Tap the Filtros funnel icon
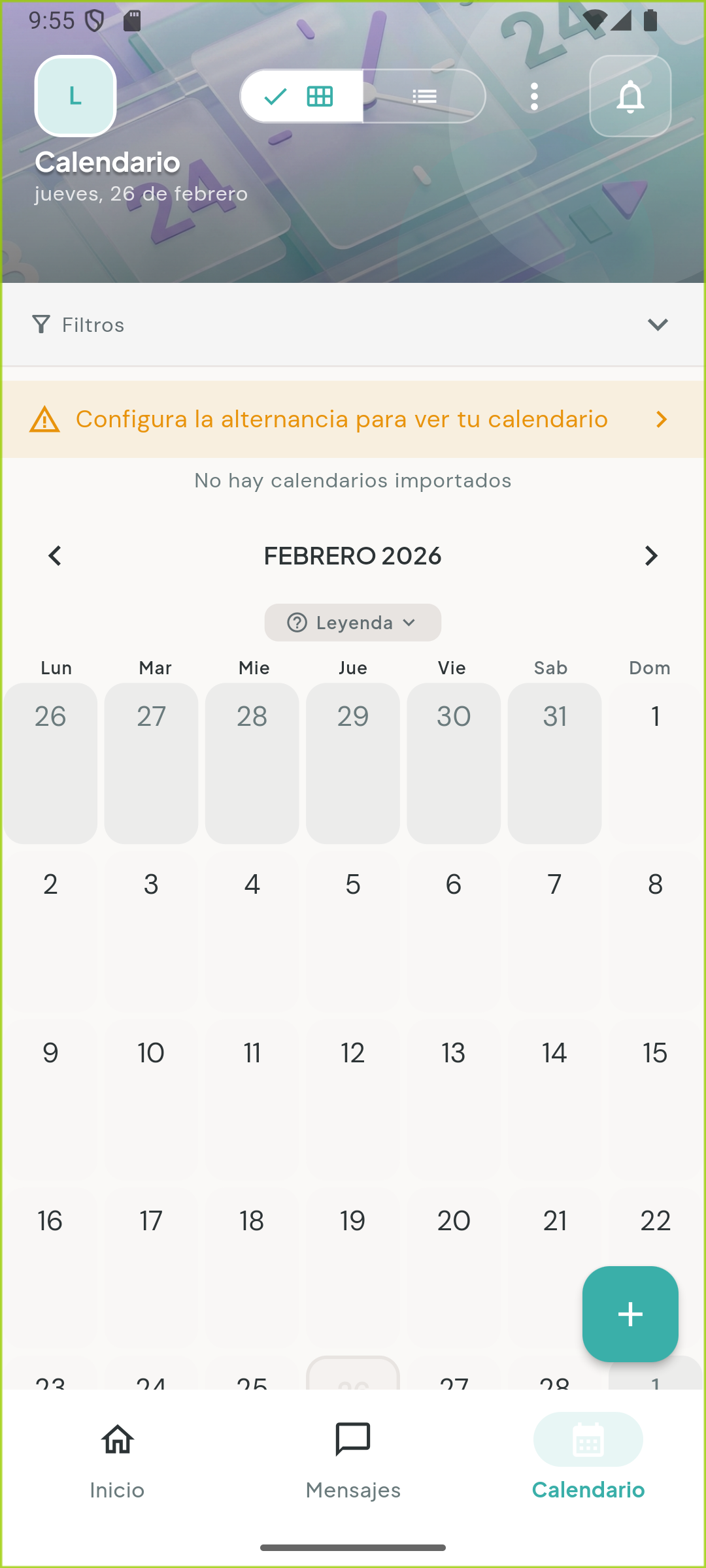Screen dimensions: 706x1568 [41, 324]
